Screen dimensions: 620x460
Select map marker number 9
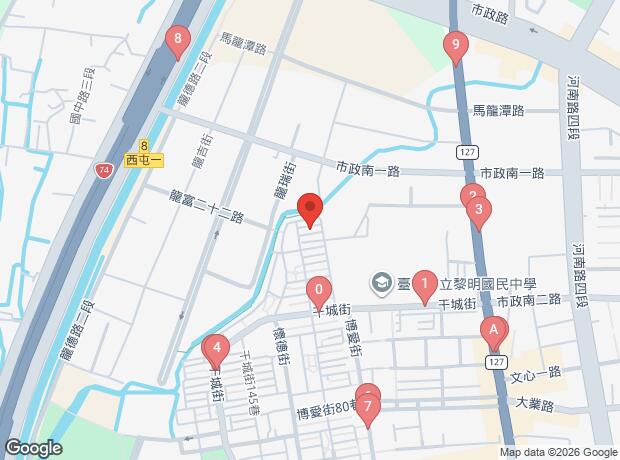pos(456,48)
